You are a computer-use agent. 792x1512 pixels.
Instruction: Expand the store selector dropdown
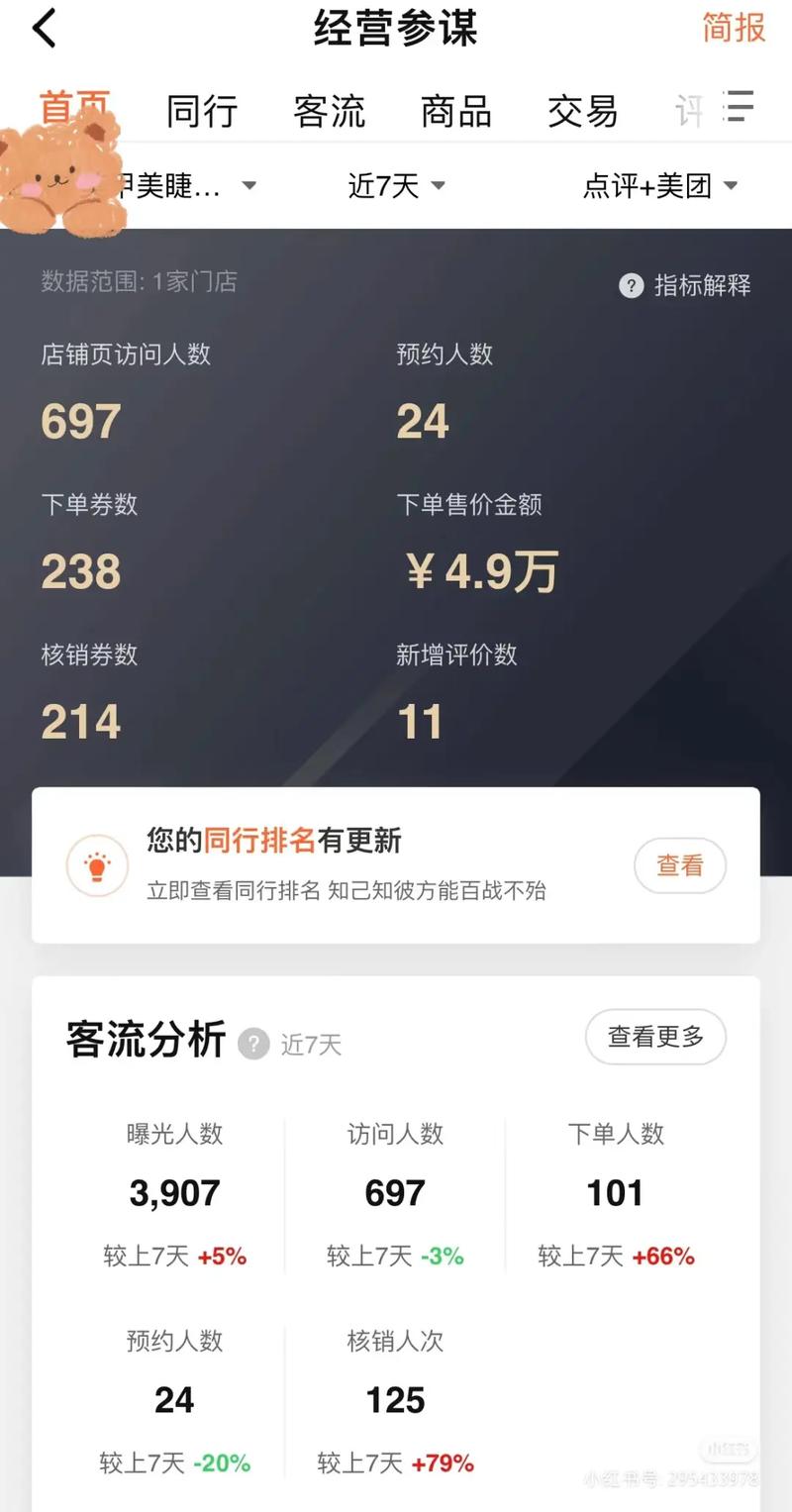click(188, 185)
